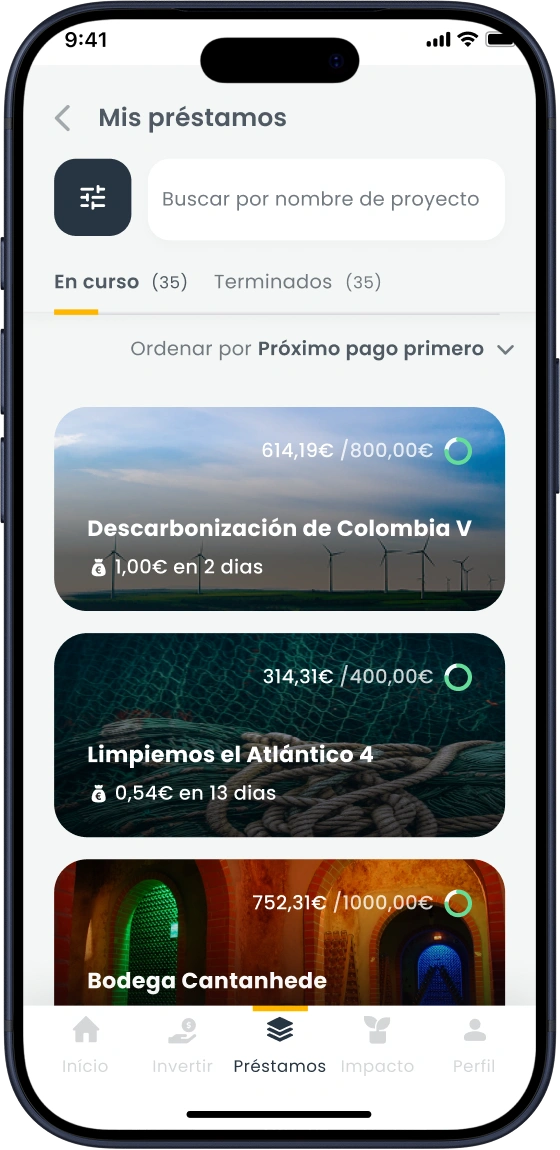Switch to the Terminados tab
The height and width of the screenshot is (1150, 560).
(298, 282)
